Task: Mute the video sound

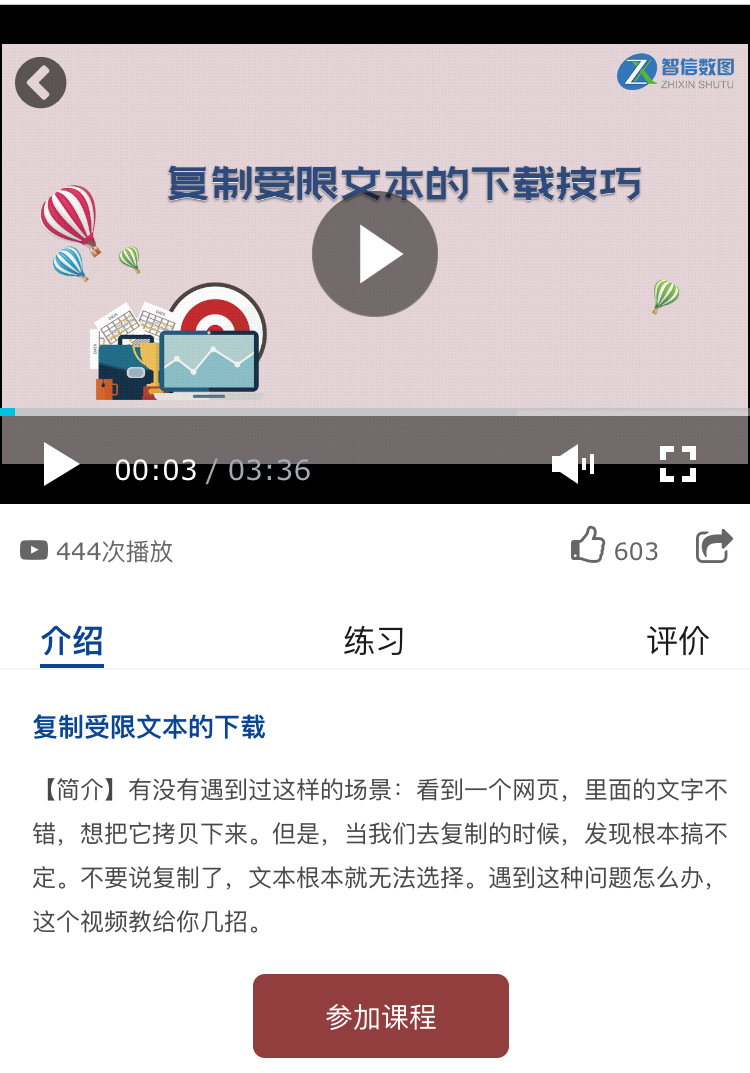Action: tap(573, 464)
